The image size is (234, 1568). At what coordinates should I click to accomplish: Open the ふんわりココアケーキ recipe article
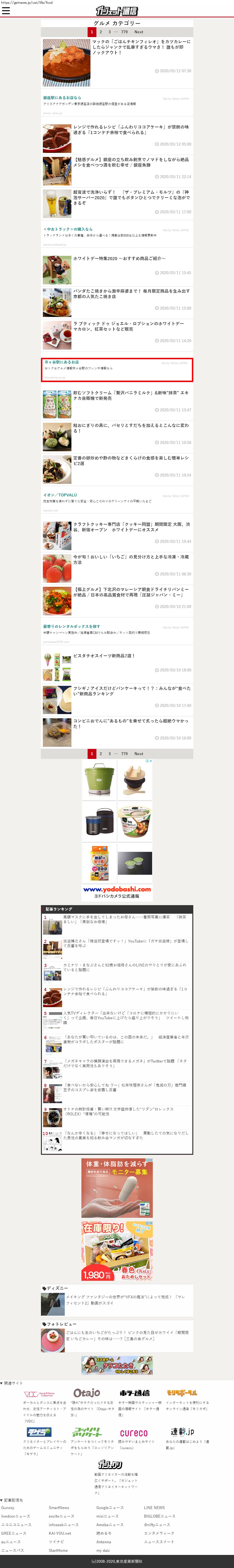tap(131, 130)
